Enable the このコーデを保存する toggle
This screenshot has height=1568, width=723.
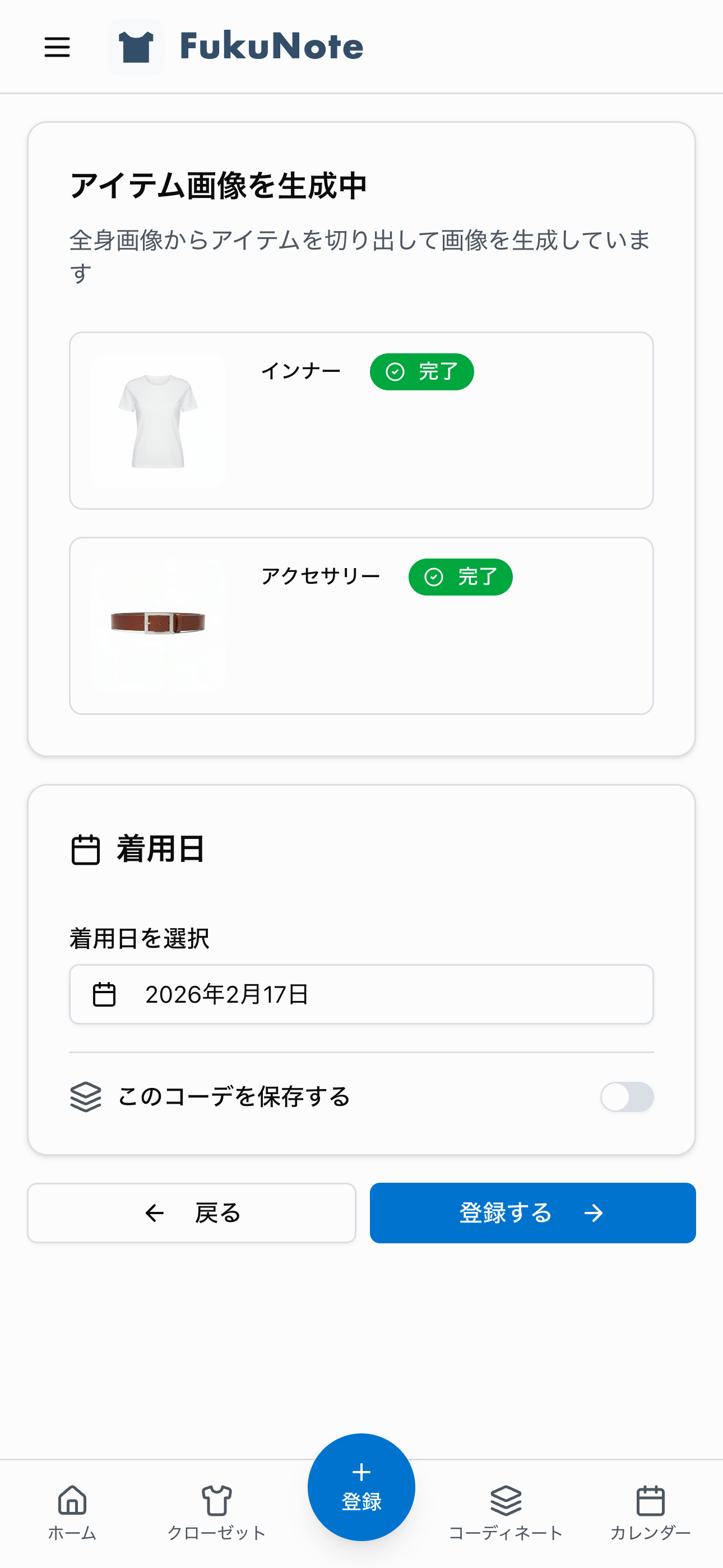tap(628, 1097)
